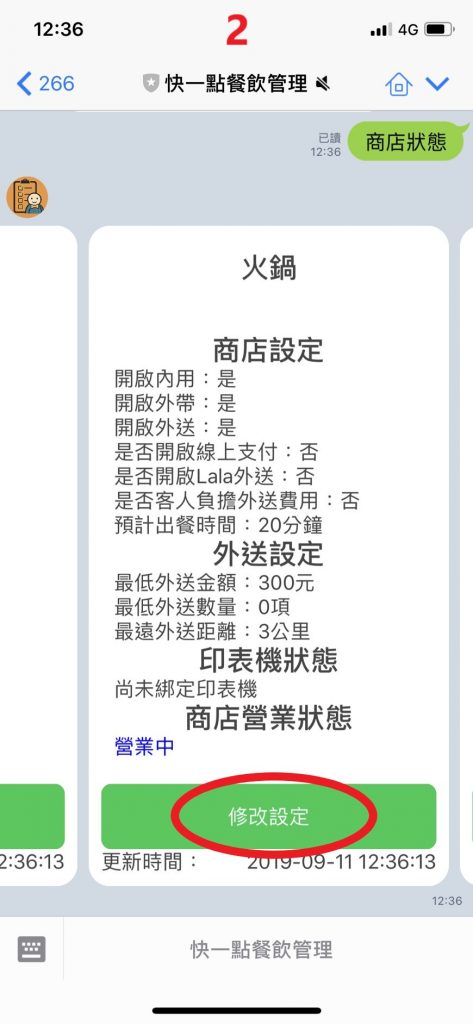This screenshot has height=1024, width=473.
Task: Expand the chat options dropdown arrow
Action: click(437, 84)
